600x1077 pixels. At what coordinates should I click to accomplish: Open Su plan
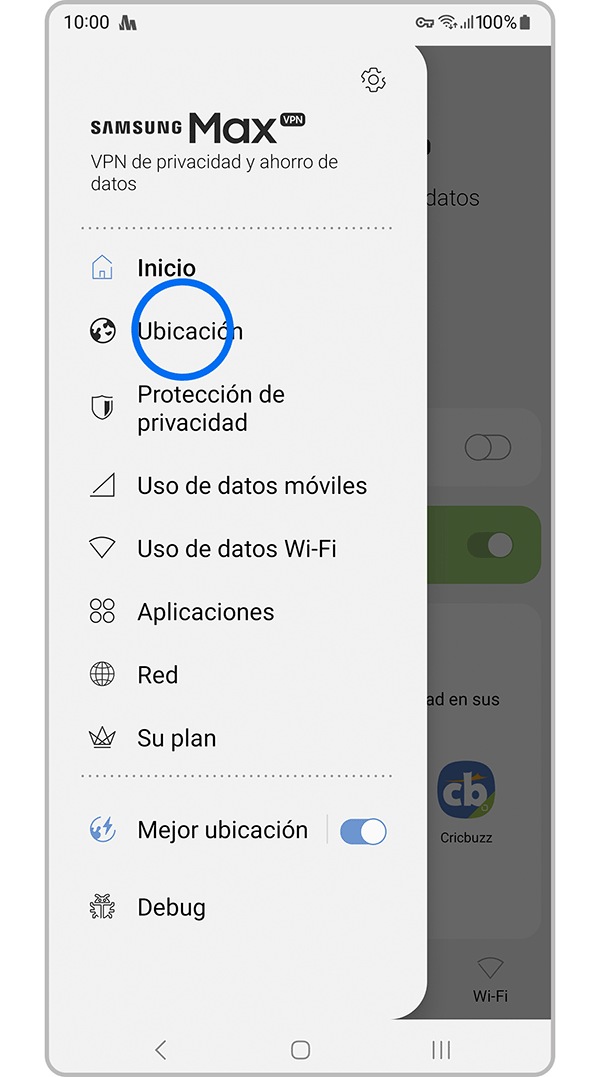tap(176, 738)
